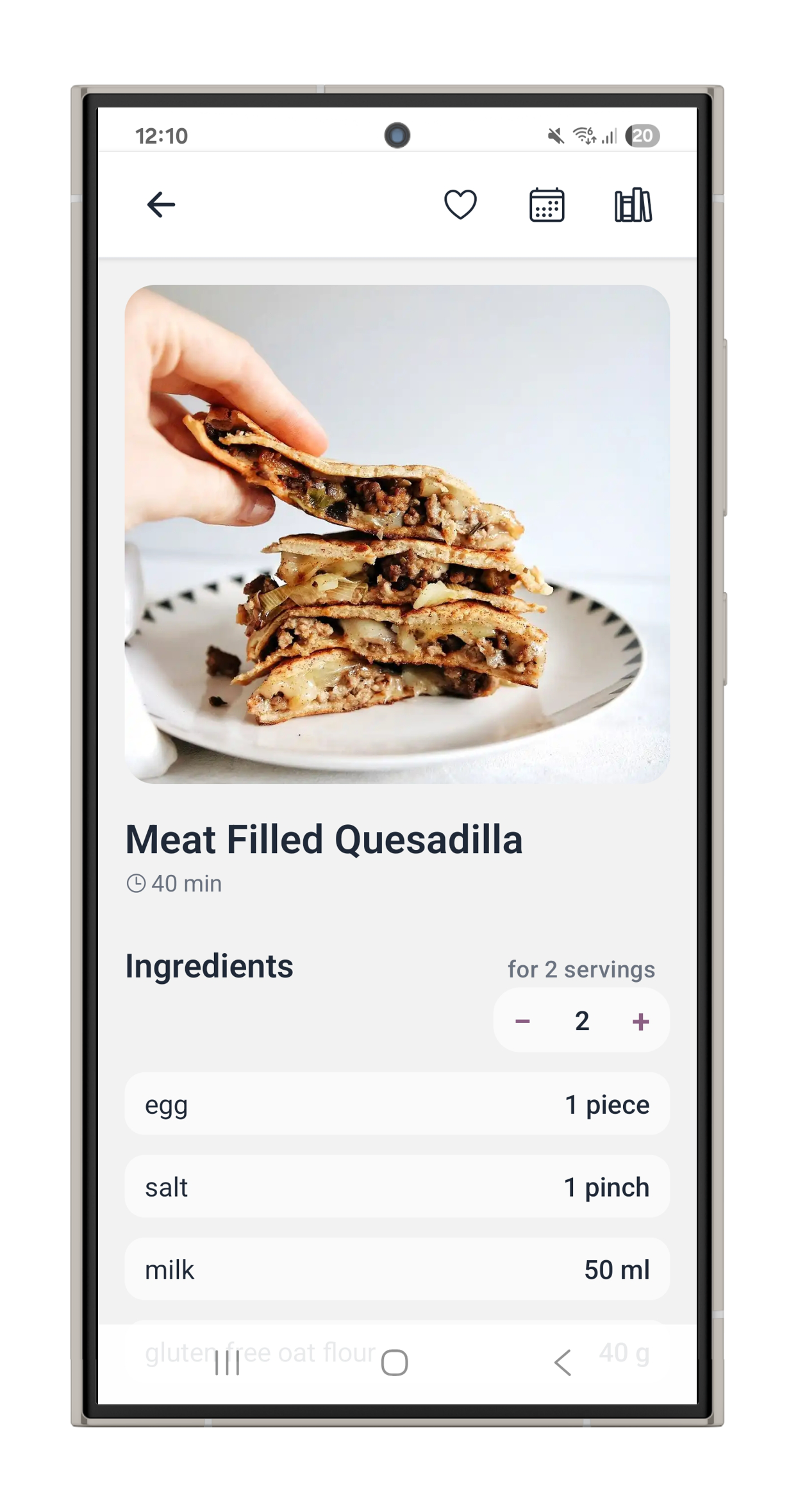Toggle favorite status for this quesadilla recipe
The height and width of the screenshot is (1512, 798).
pos(459,204)
